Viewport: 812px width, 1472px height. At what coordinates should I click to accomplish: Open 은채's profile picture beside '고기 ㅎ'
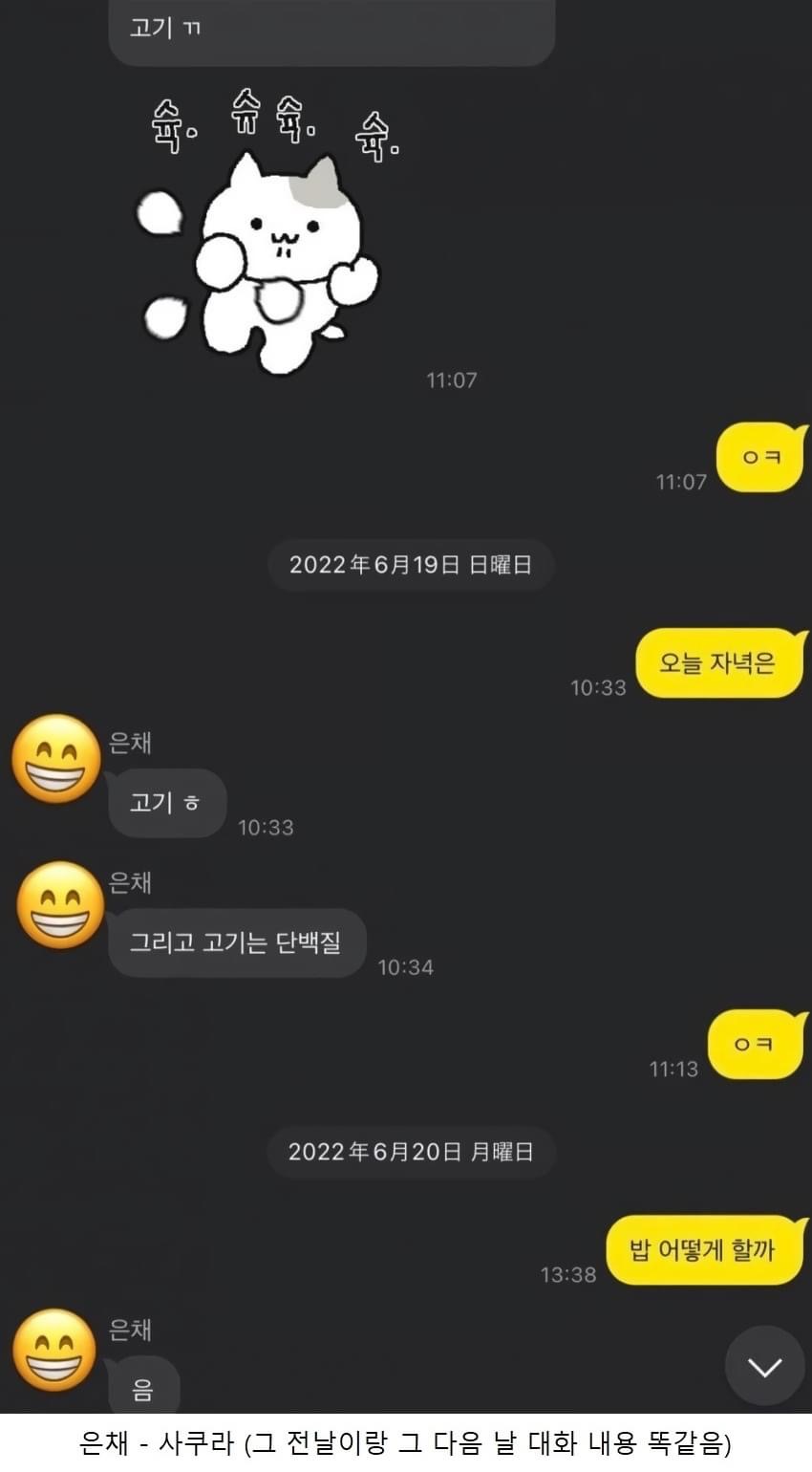[x=56, y=760]
